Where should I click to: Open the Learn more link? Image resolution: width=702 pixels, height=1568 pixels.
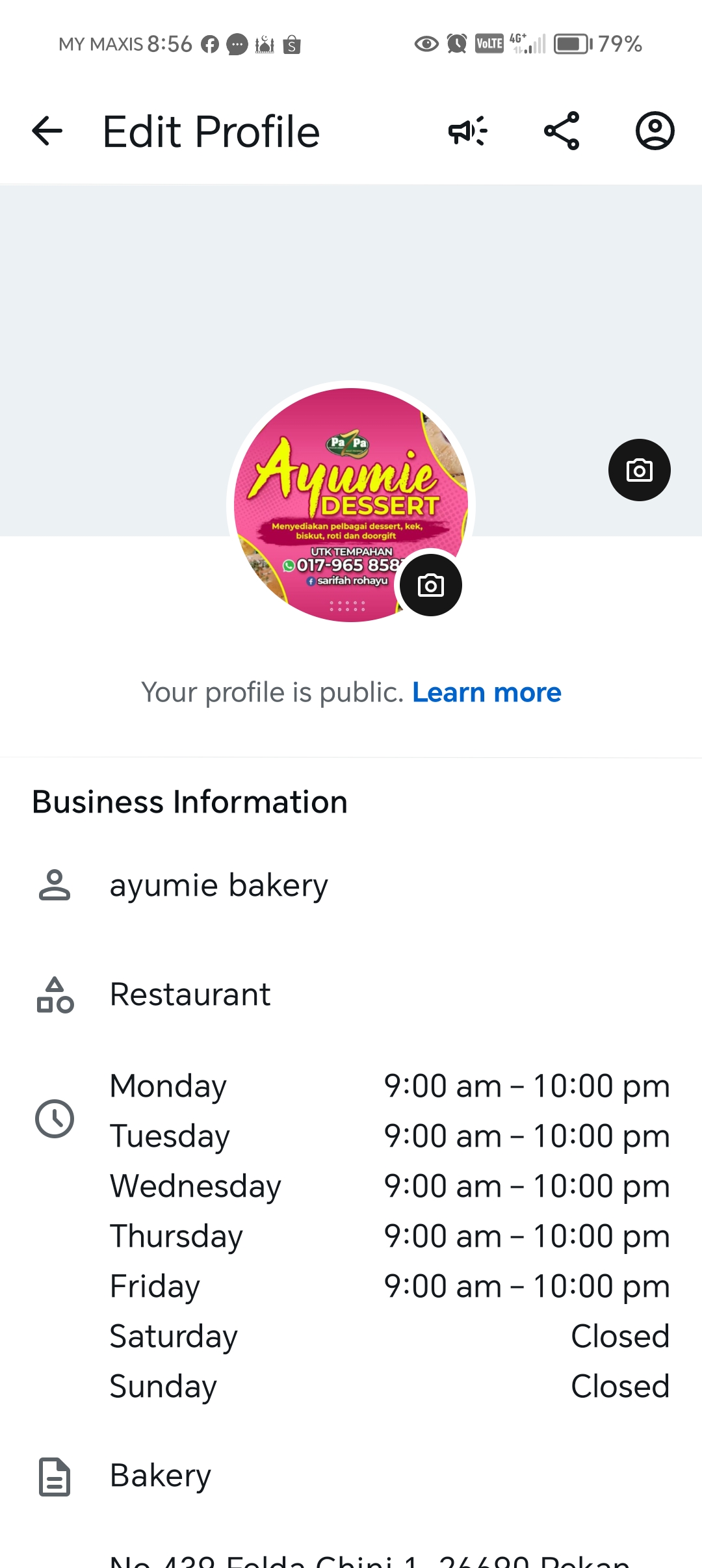click(486, 692)
